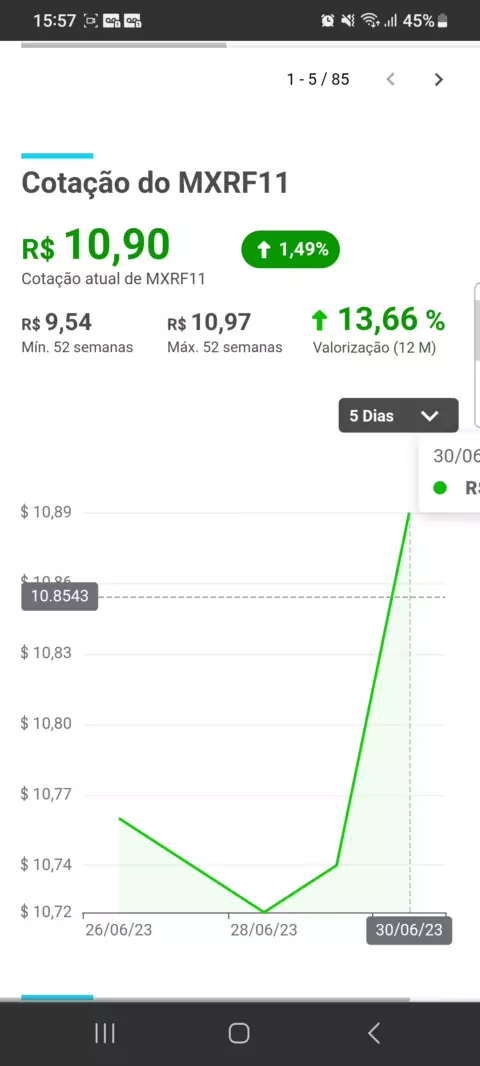The width and height of the screenshot is (480, 1066).
Task: Go to the previous page of results
Action: point(390,80)
